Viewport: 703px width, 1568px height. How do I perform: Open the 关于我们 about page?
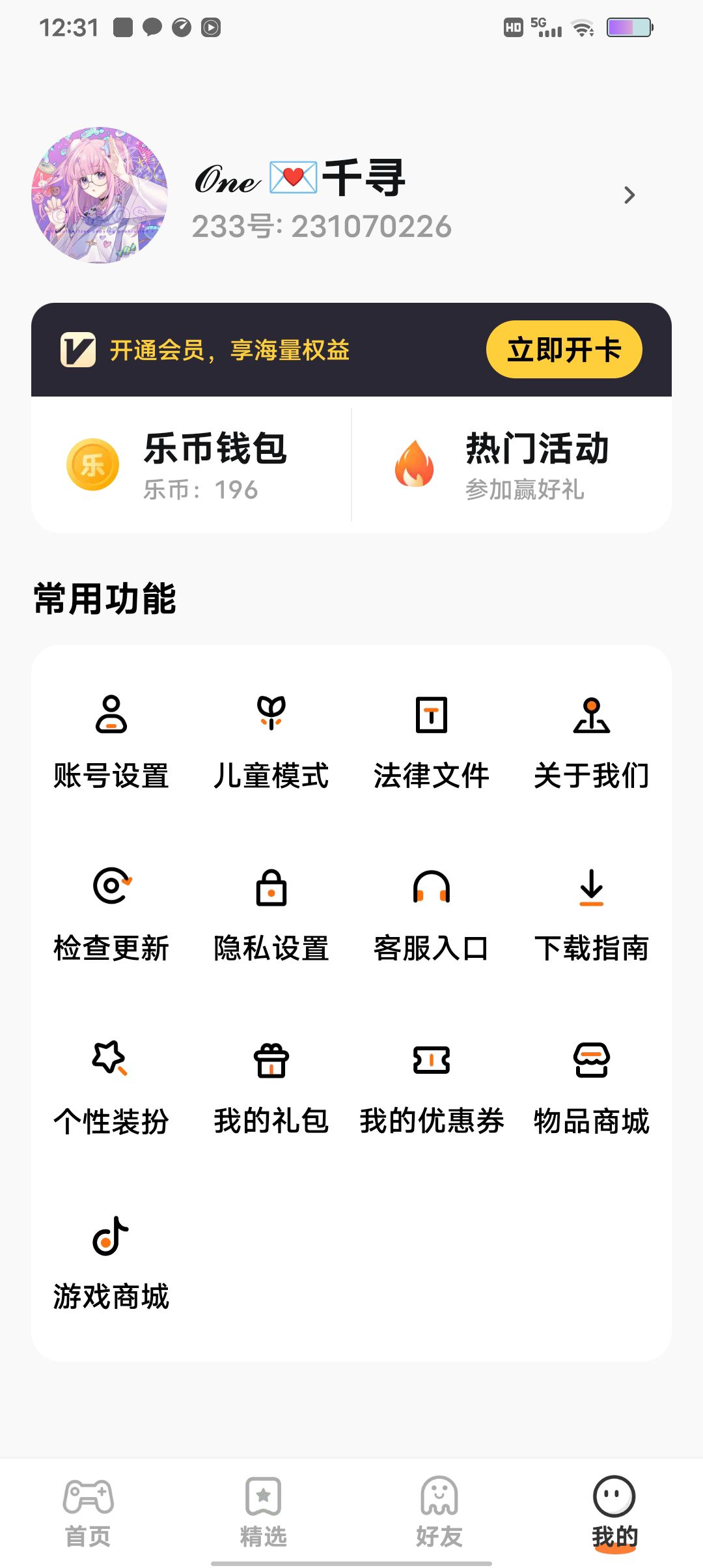coord(592,741)
